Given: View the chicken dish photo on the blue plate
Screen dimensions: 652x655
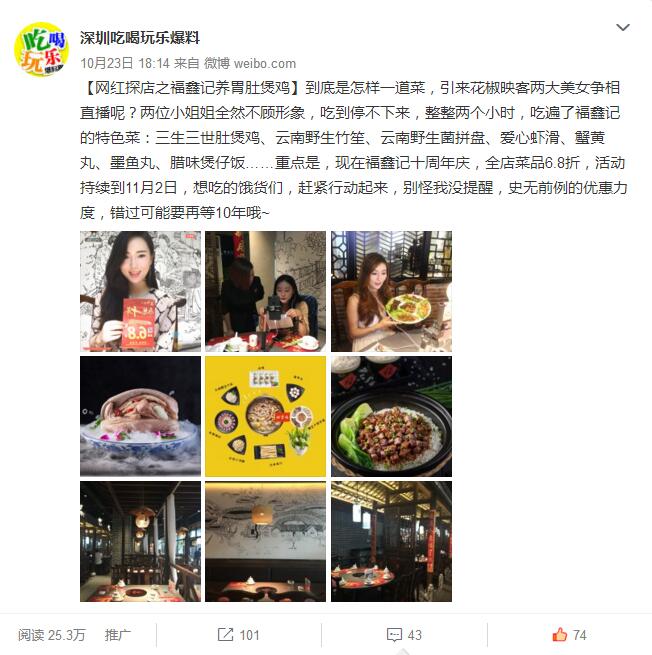Looking at the screenshot, I should pyautogui.click(x=140, y=416).
